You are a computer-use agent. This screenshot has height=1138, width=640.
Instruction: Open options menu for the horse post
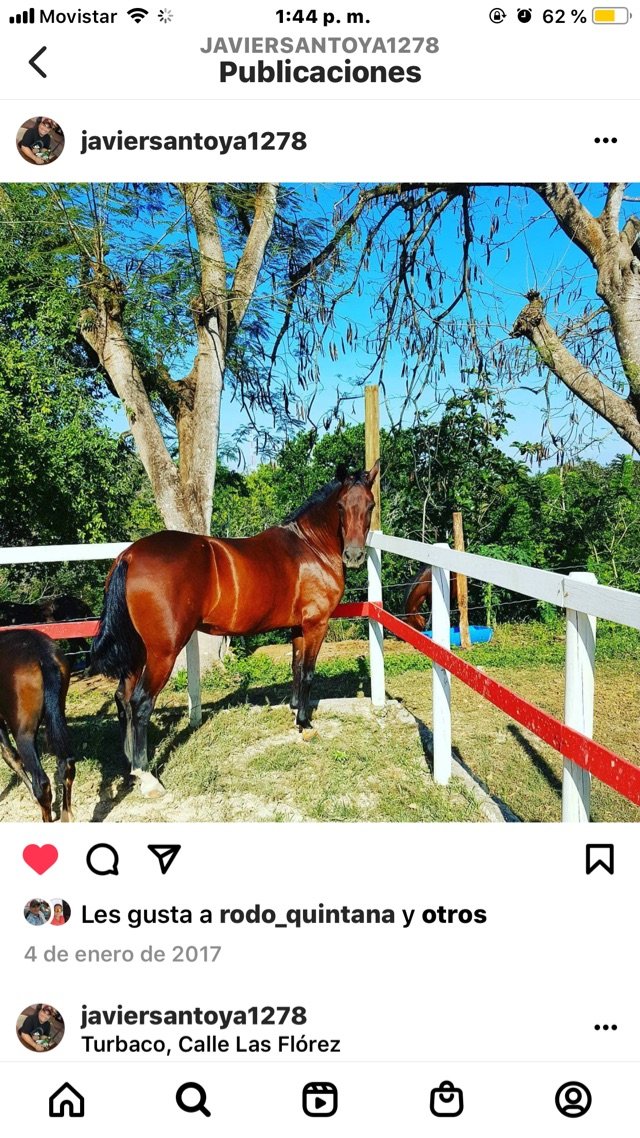coord(605,141)
